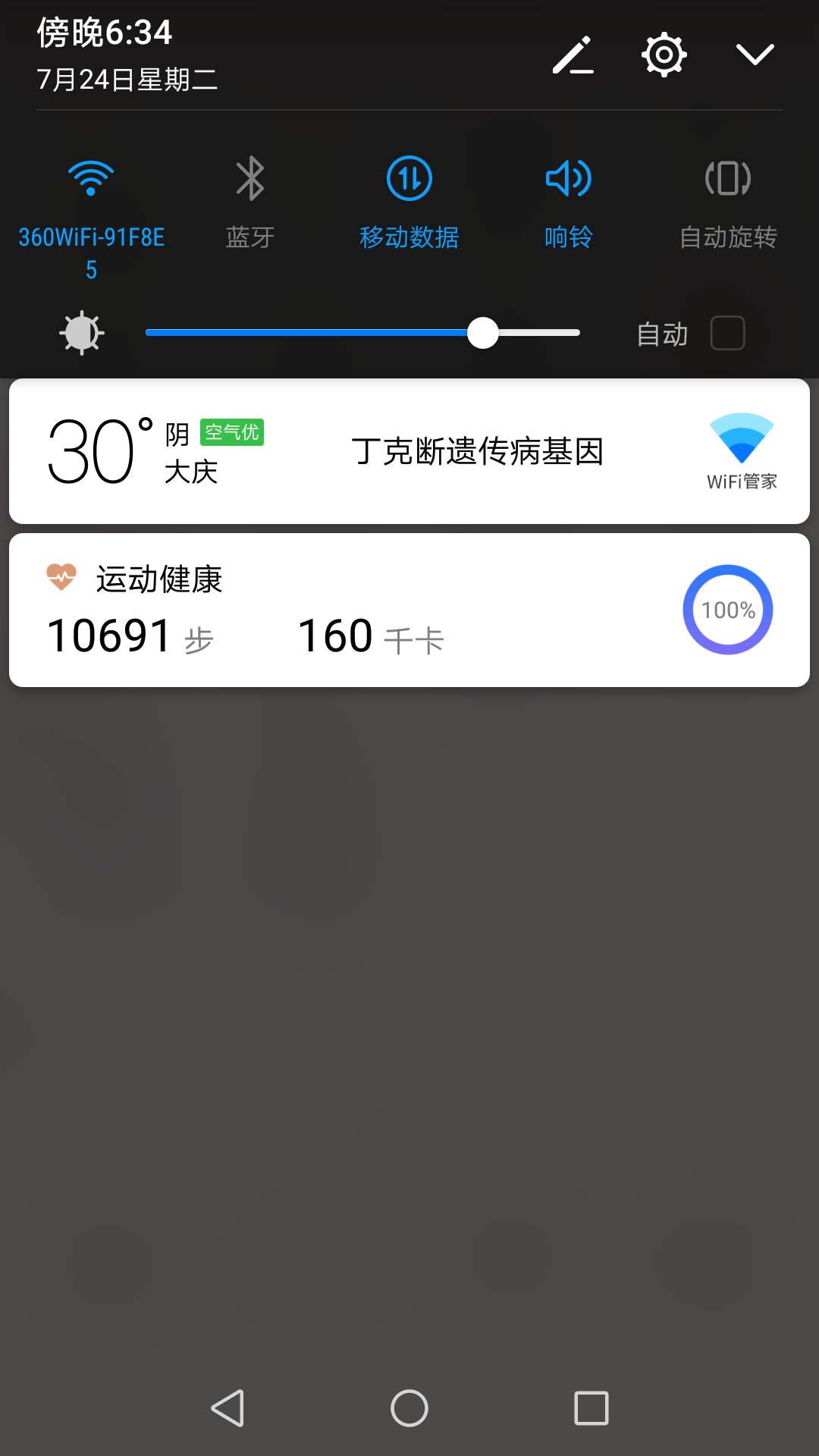Tap the 空气优 air quality badge
The height and width of the screenshot is (1456, 819).
[230, 432]
